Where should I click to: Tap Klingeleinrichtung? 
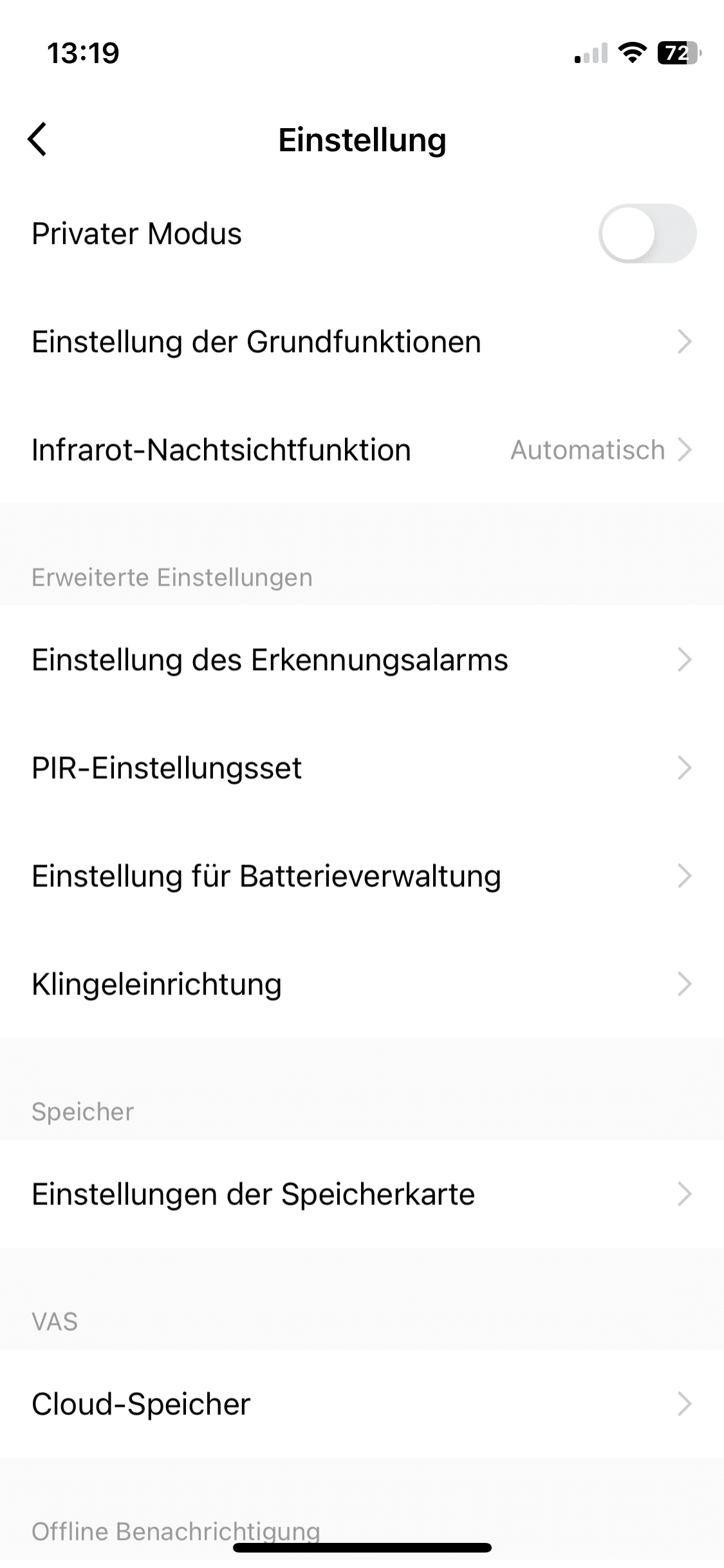click(362, 984)
